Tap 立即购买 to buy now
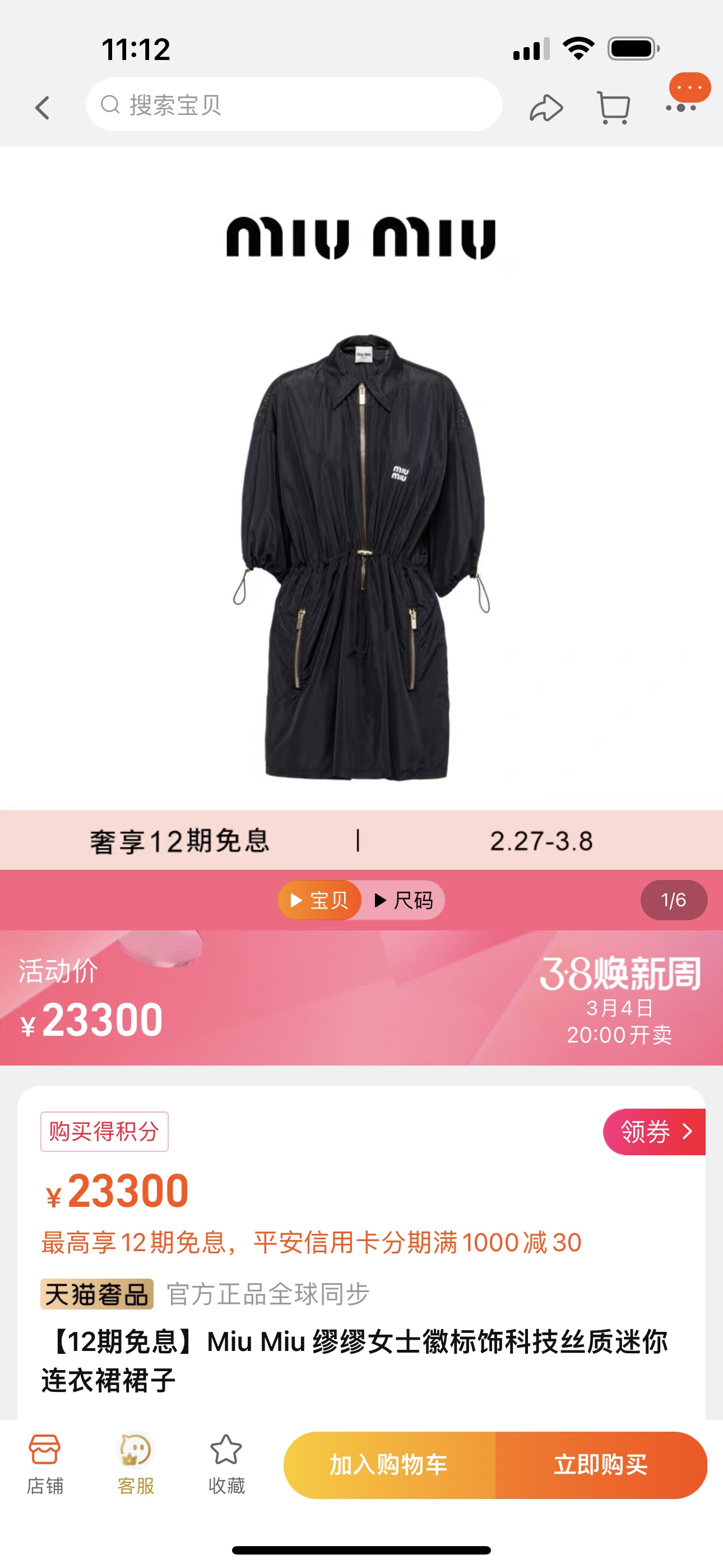 (601, 1464)
